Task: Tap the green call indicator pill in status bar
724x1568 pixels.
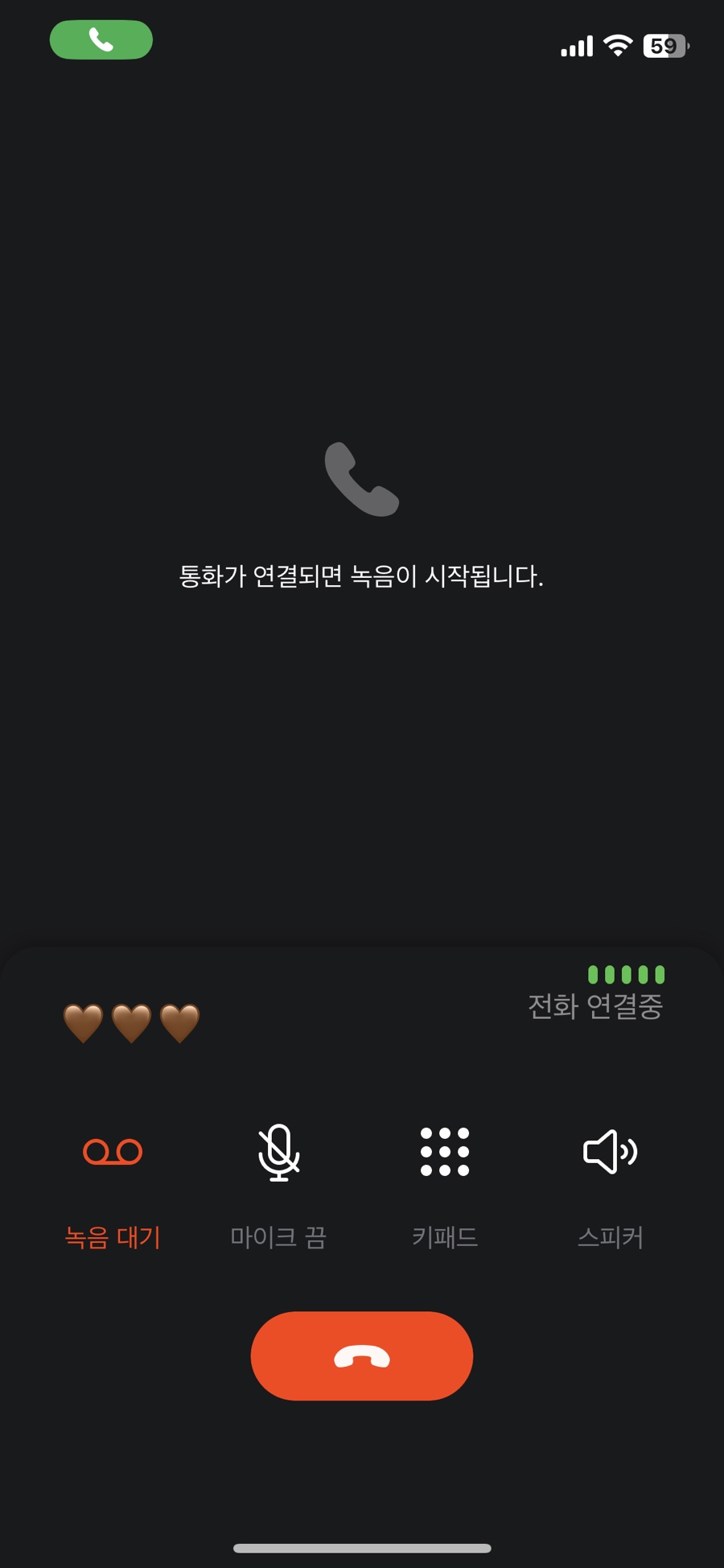Action: pos(101,39)
